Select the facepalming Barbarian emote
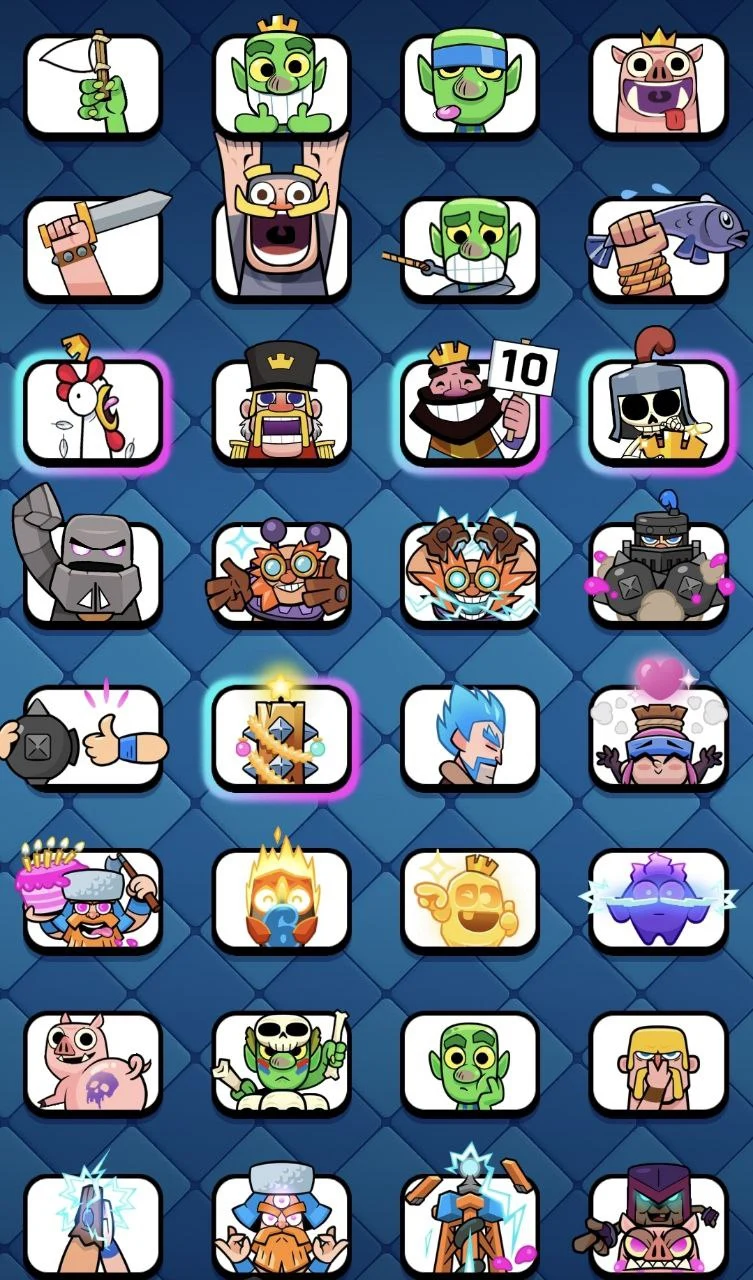 pyautogui.click(x=658, y=1062)
